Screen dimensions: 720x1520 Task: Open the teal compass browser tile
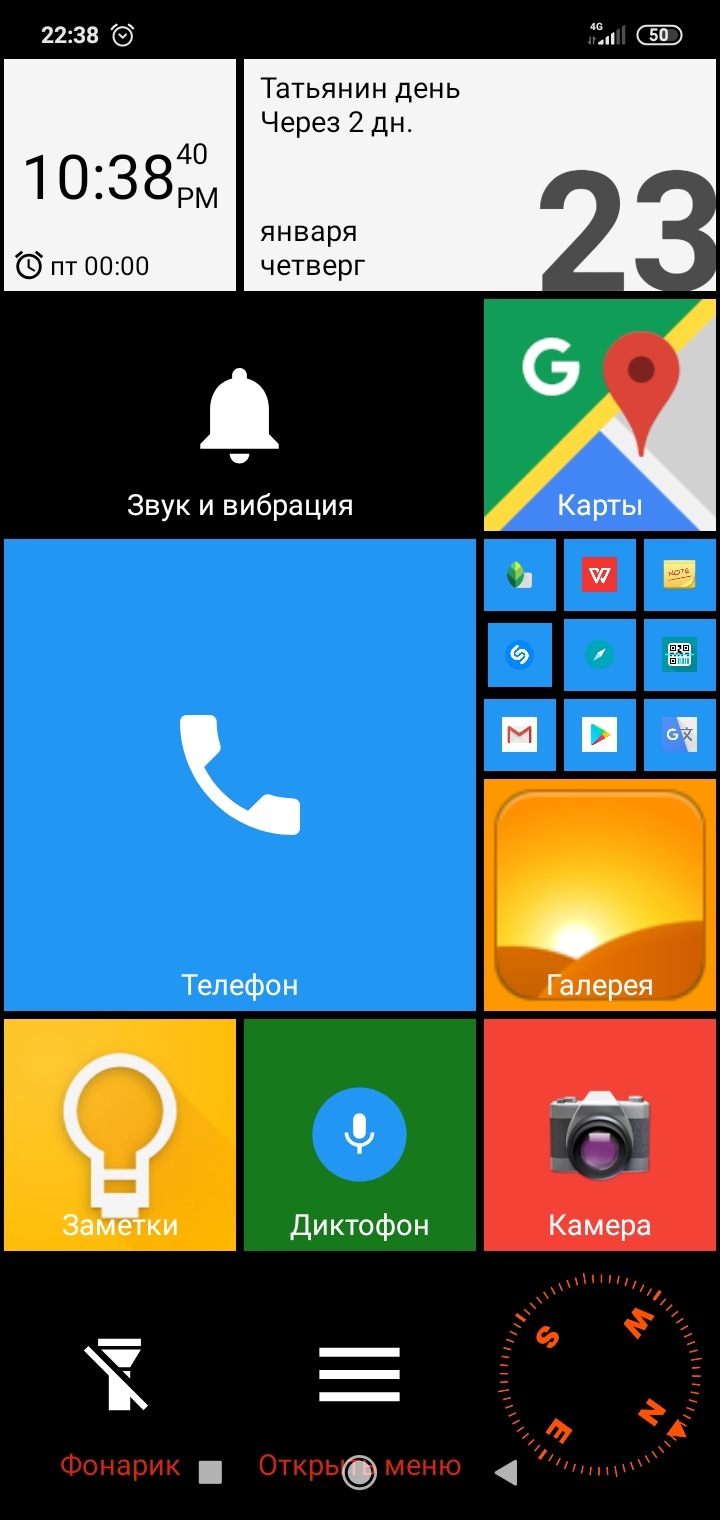click(600, 655)
